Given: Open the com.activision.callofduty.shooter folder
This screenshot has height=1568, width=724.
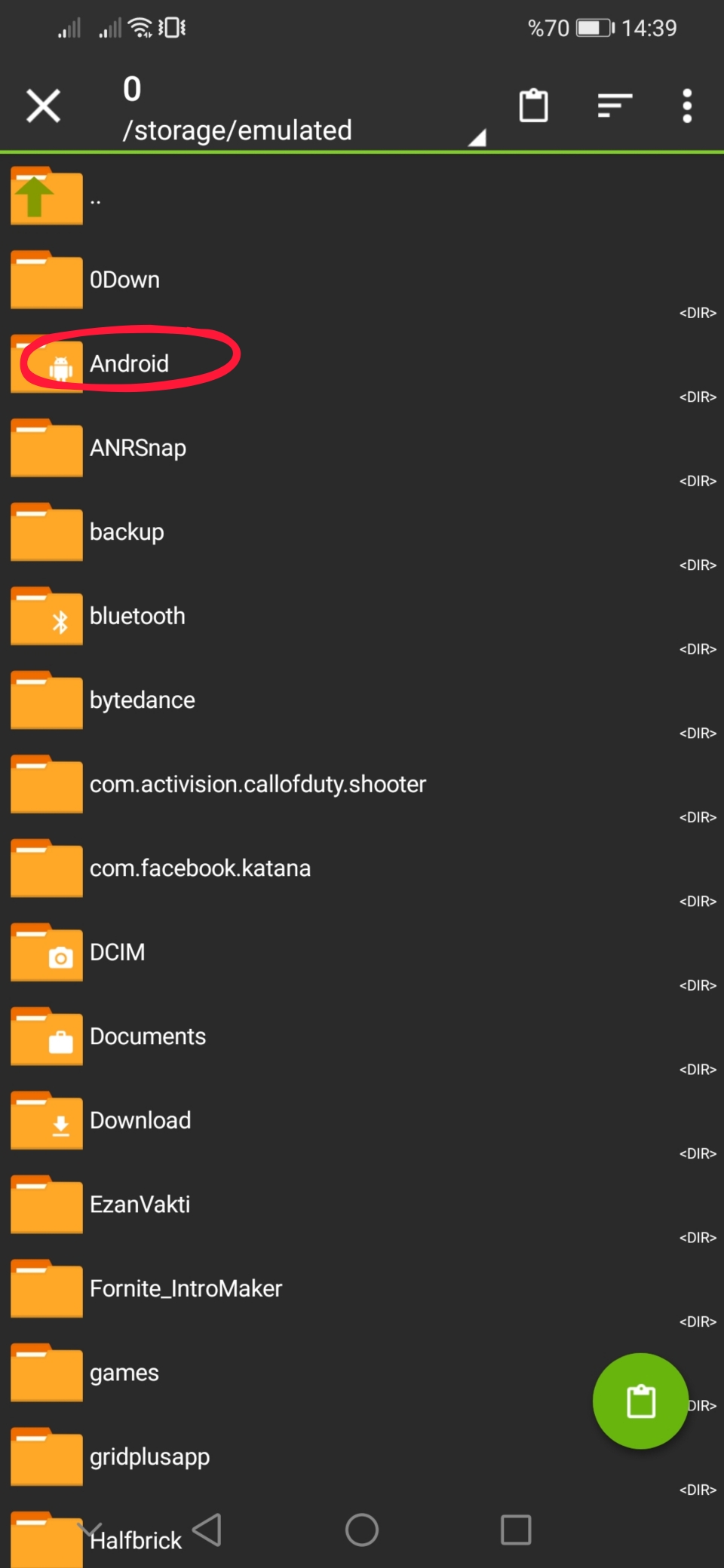Looking at the screenshot, I should (257, 784).
